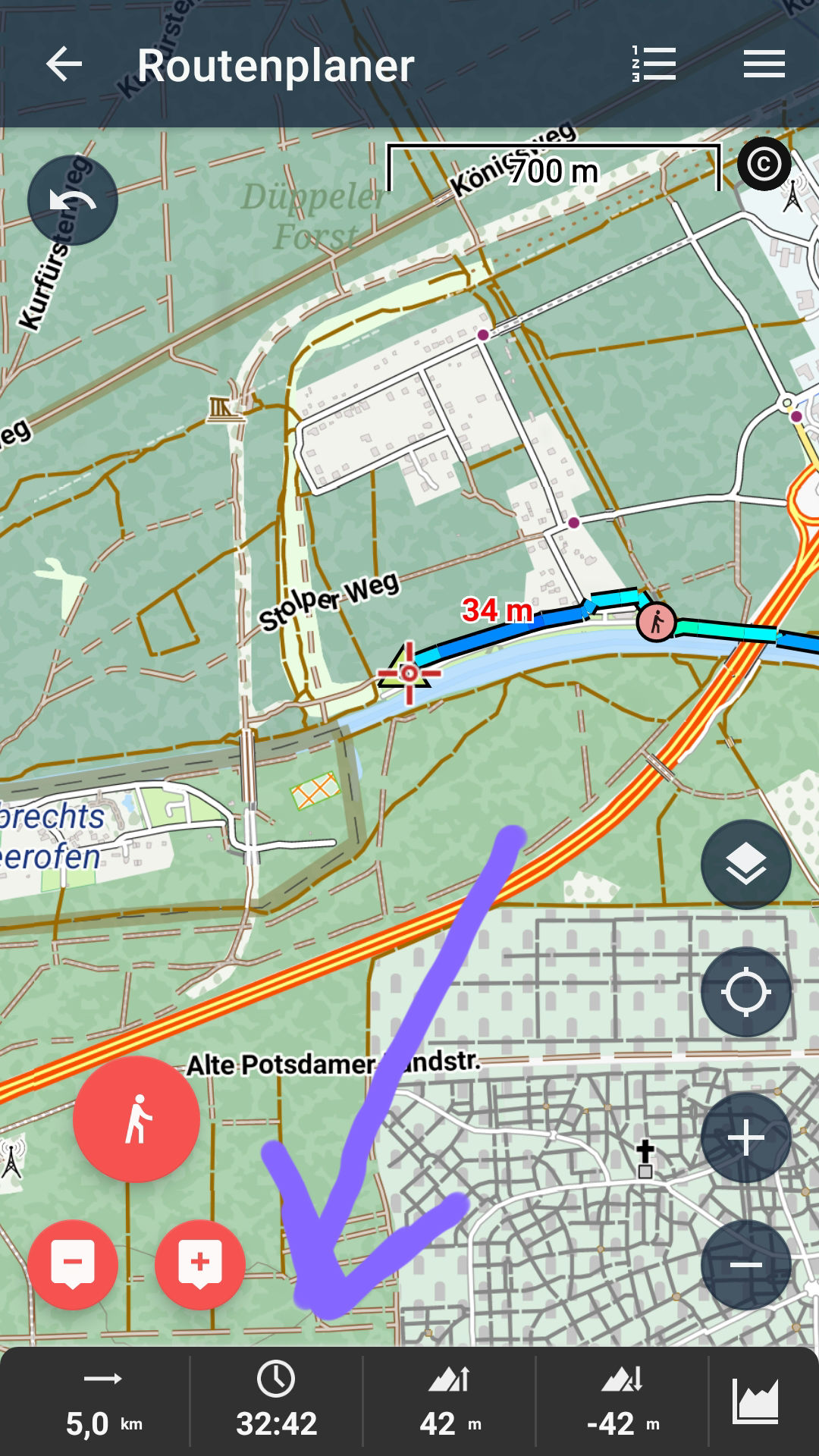Center map on my location

(x=746, y=992)
